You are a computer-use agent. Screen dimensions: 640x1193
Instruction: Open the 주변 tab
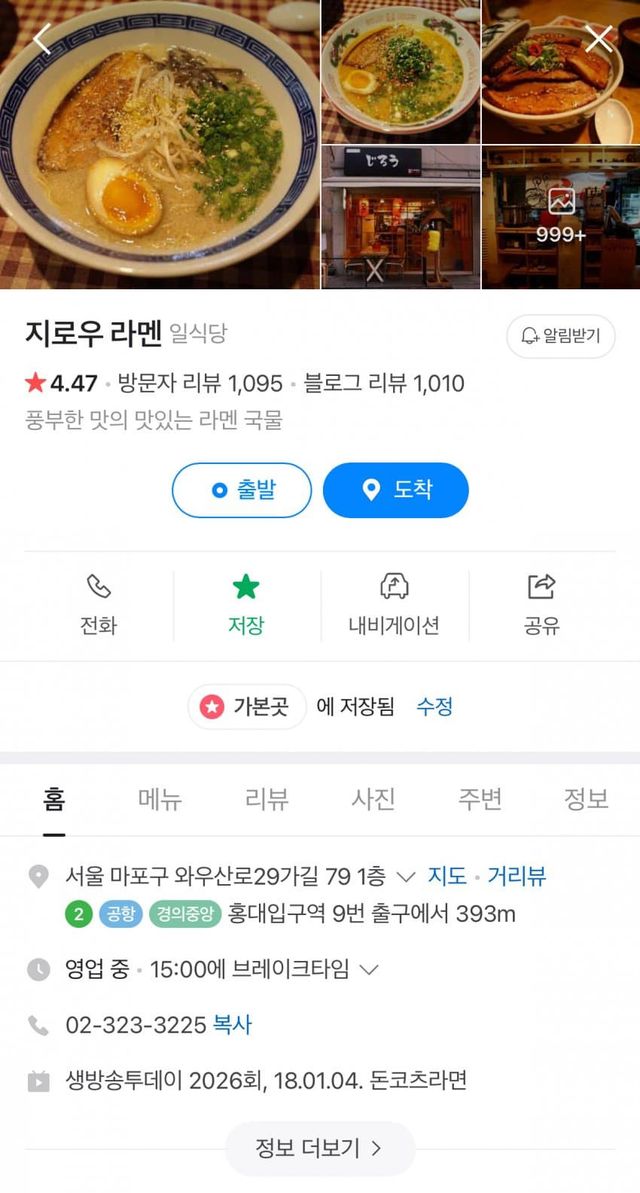tap(479, 799)
